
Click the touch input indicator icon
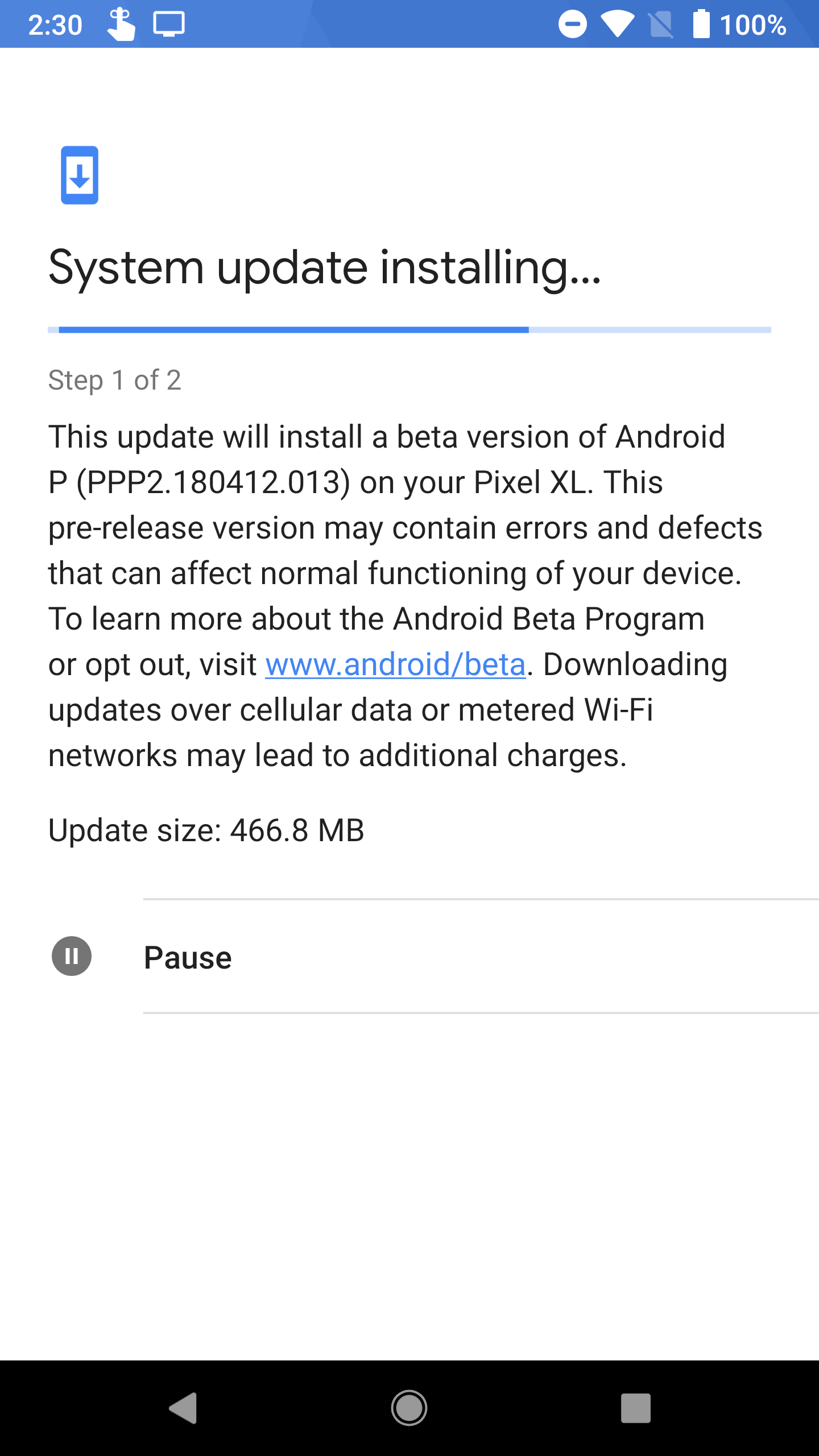tap(121, 23)
